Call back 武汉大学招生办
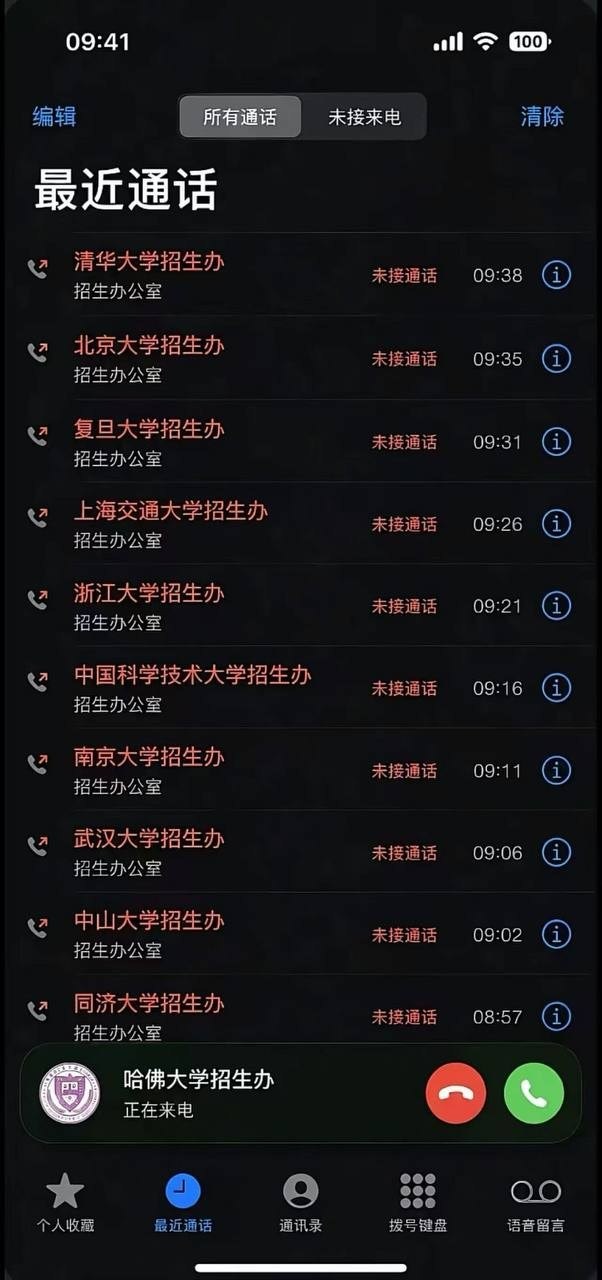 point(300,852)
